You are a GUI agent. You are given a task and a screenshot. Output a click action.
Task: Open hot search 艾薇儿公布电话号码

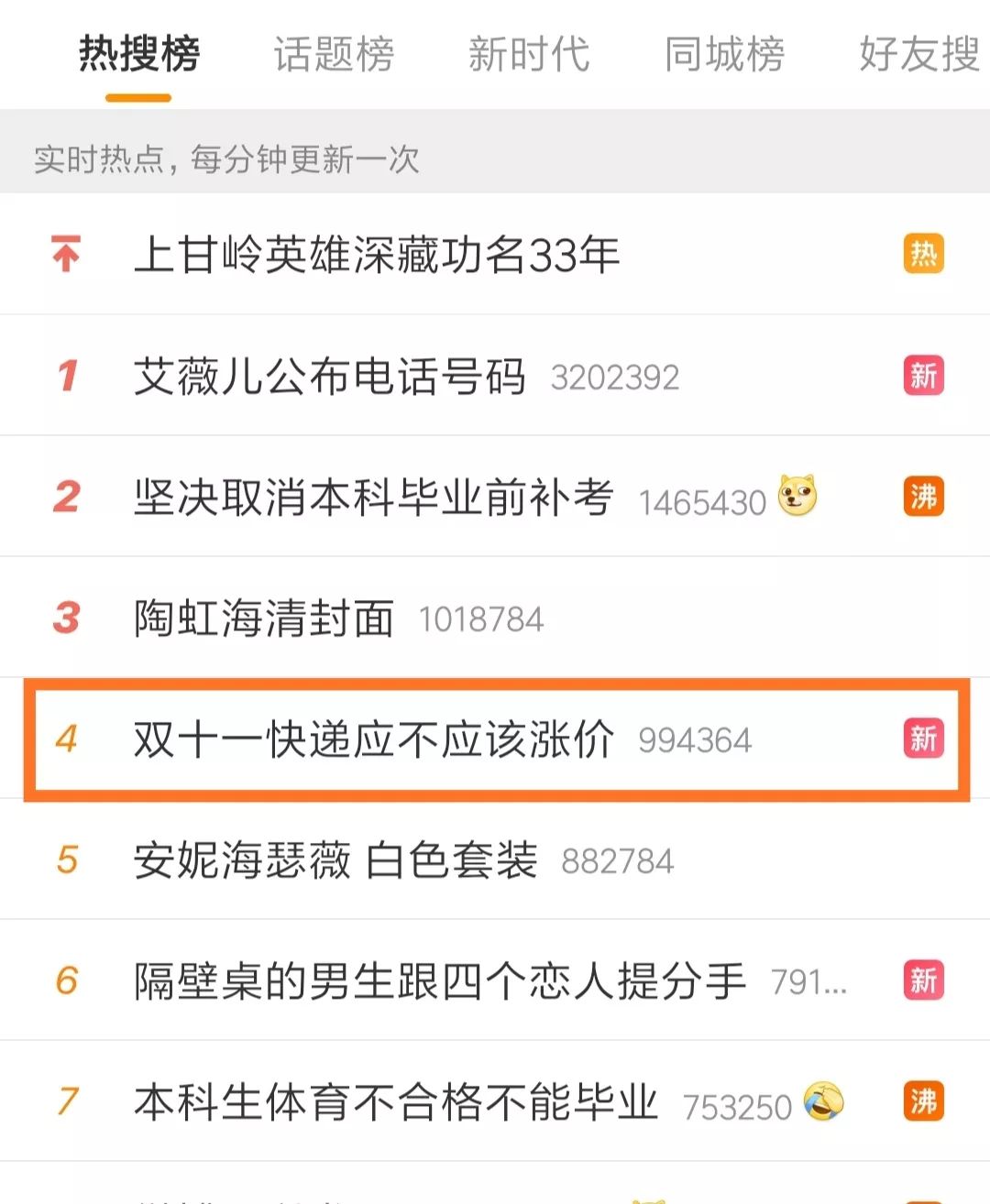click(330, 377)
